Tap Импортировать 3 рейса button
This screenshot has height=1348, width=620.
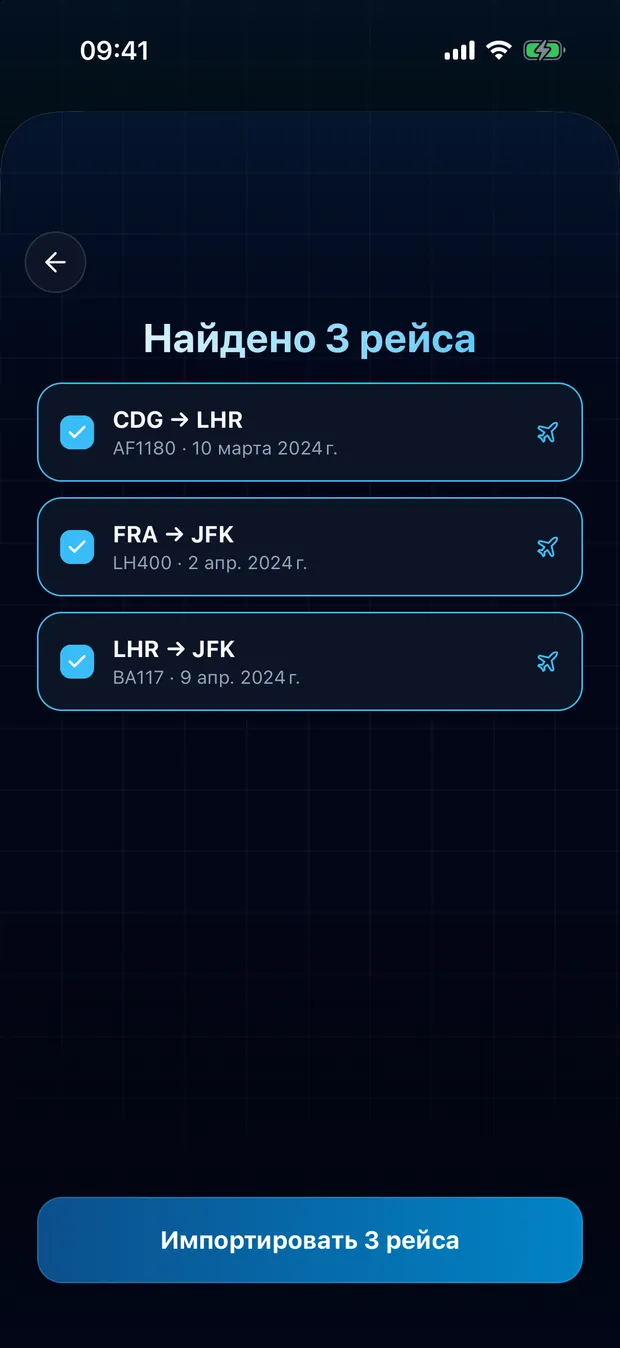[x=310, y=1240]
